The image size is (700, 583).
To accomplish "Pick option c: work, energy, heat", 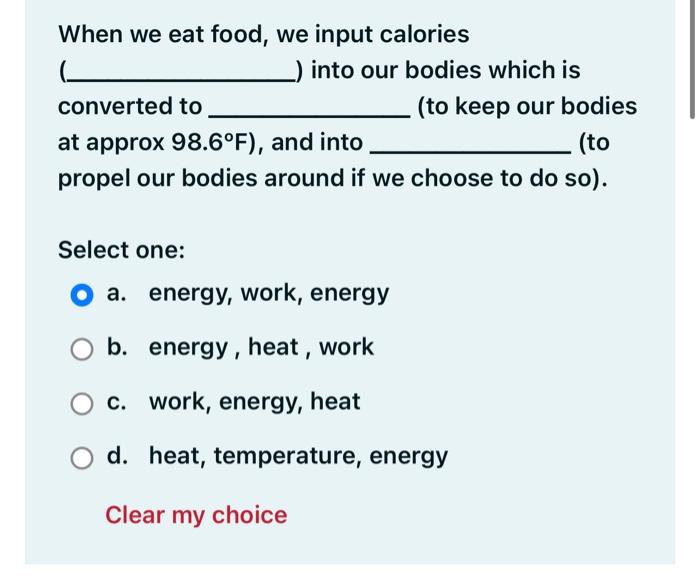I will pyautogui.click(x=82, y=403).
